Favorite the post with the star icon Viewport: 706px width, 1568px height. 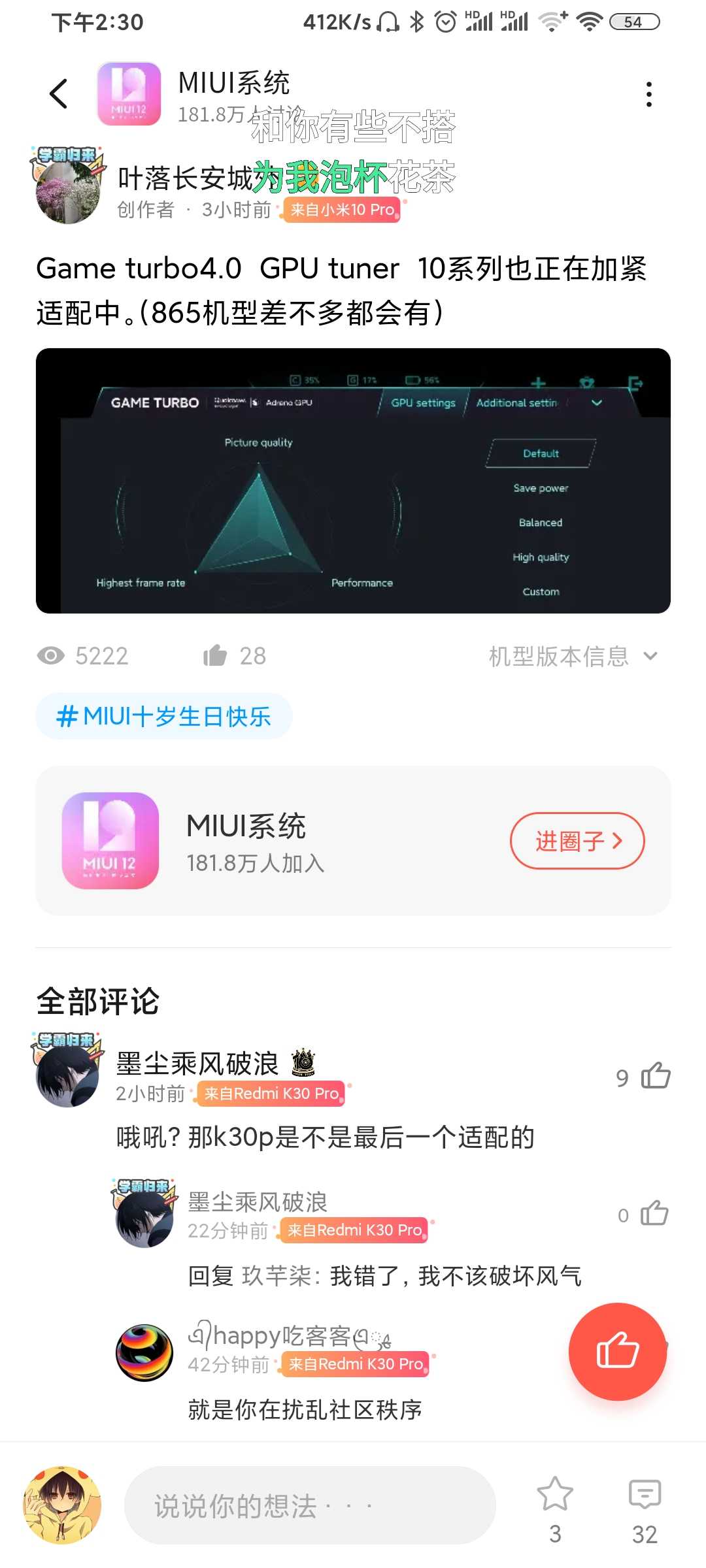(555, 1494)
